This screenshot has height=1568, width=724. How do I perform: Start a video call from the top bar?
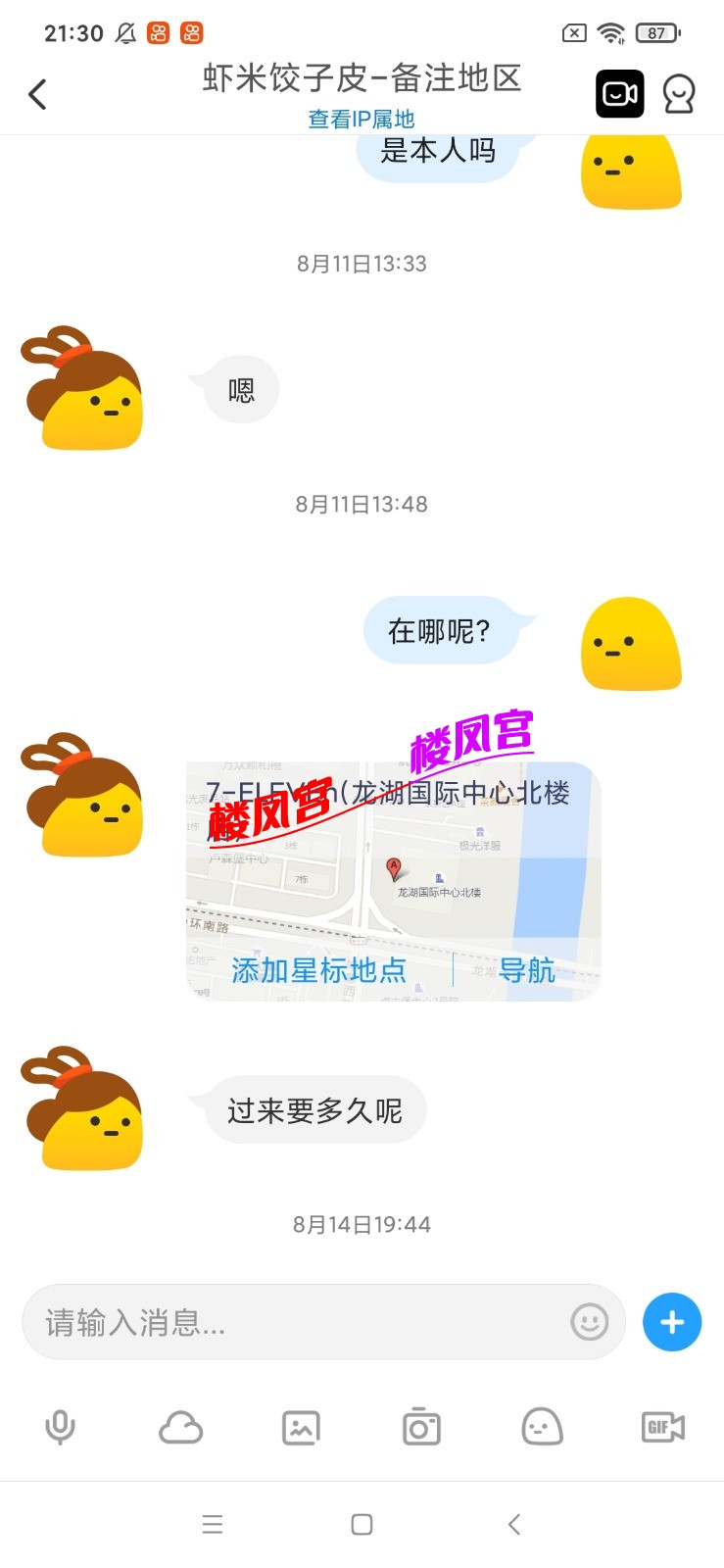[x=620, y=93]
